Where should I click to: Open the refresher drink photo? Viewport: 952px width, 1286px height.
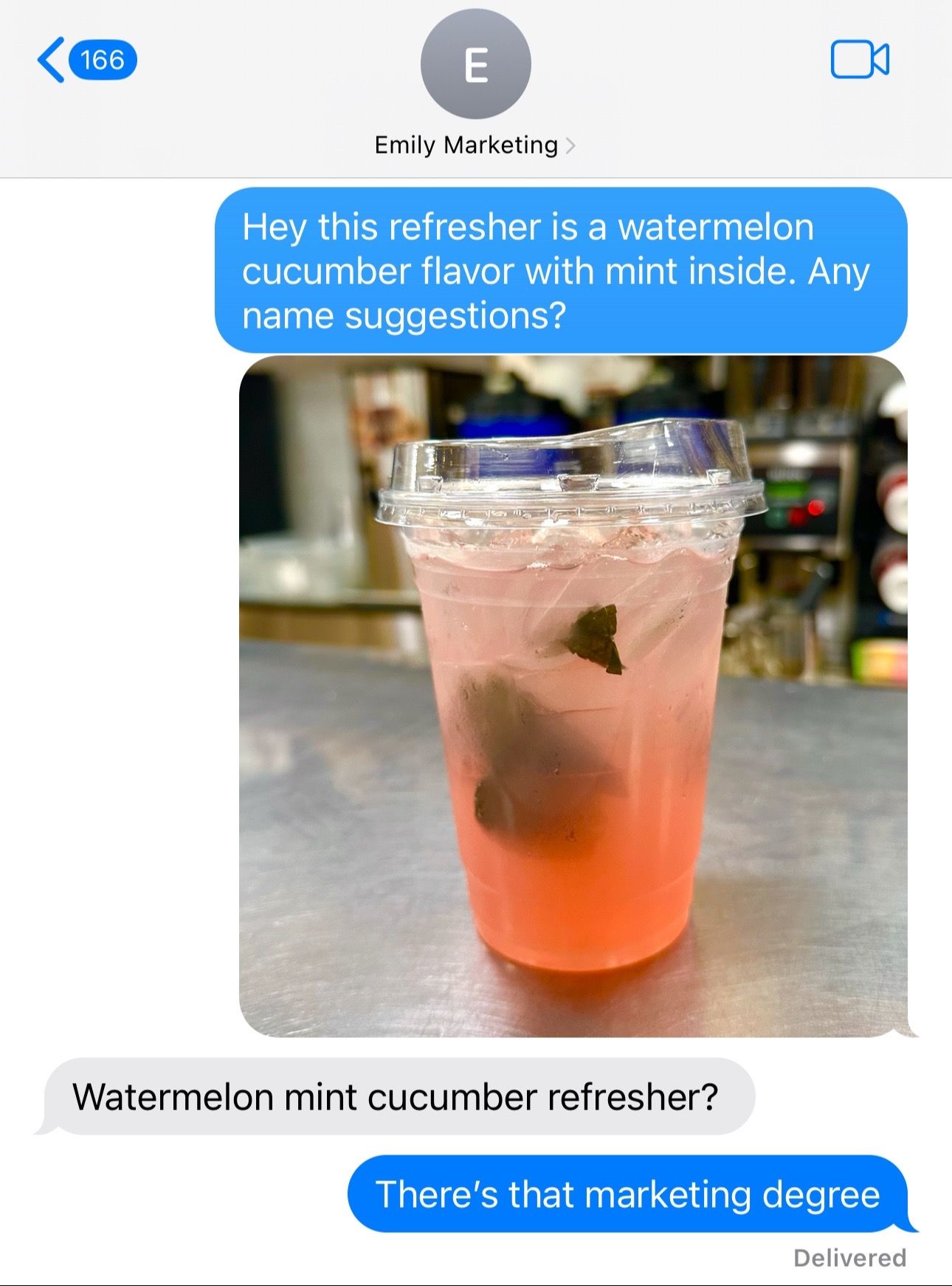pyautogui.click(x=573, y=696)
